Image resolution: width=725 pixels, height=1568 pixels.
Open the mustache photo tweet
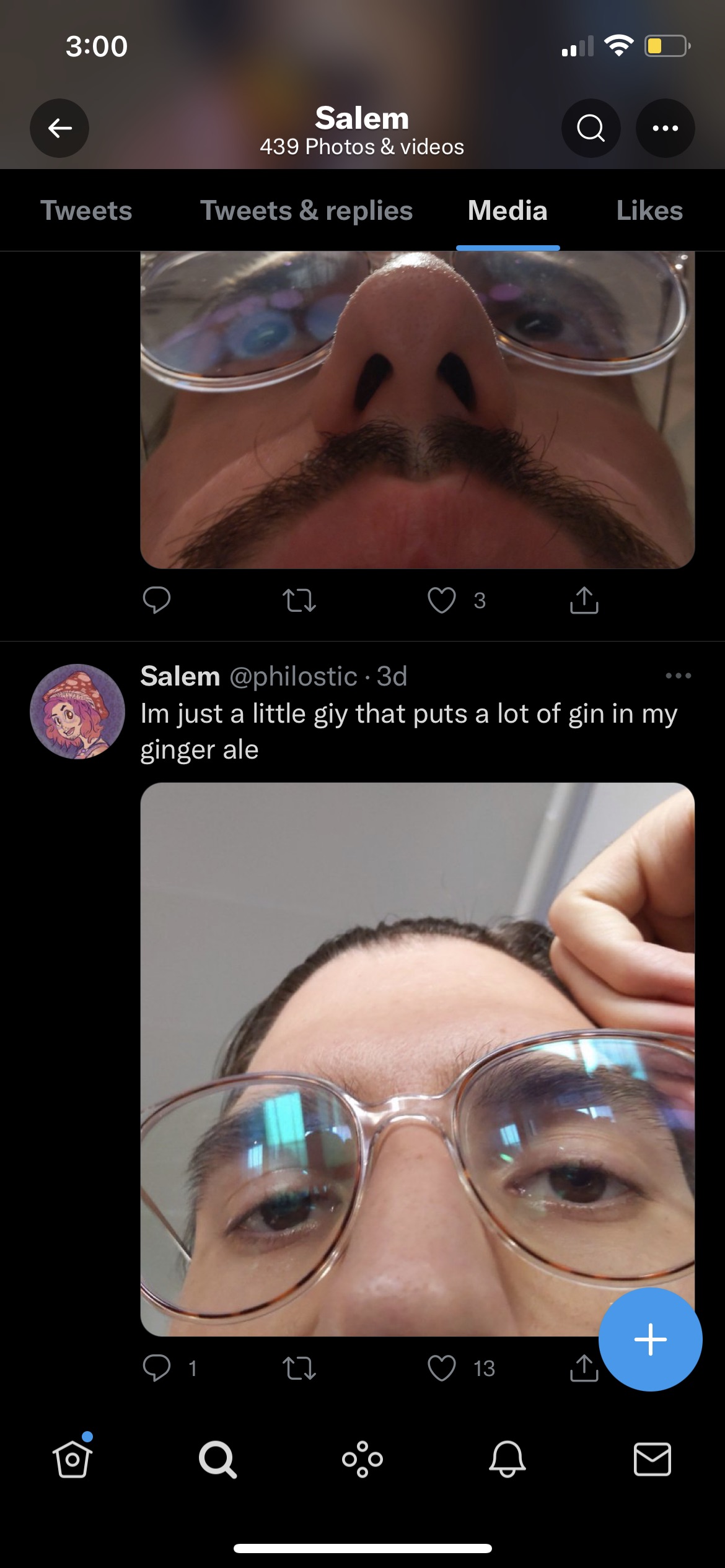(417, 410)
